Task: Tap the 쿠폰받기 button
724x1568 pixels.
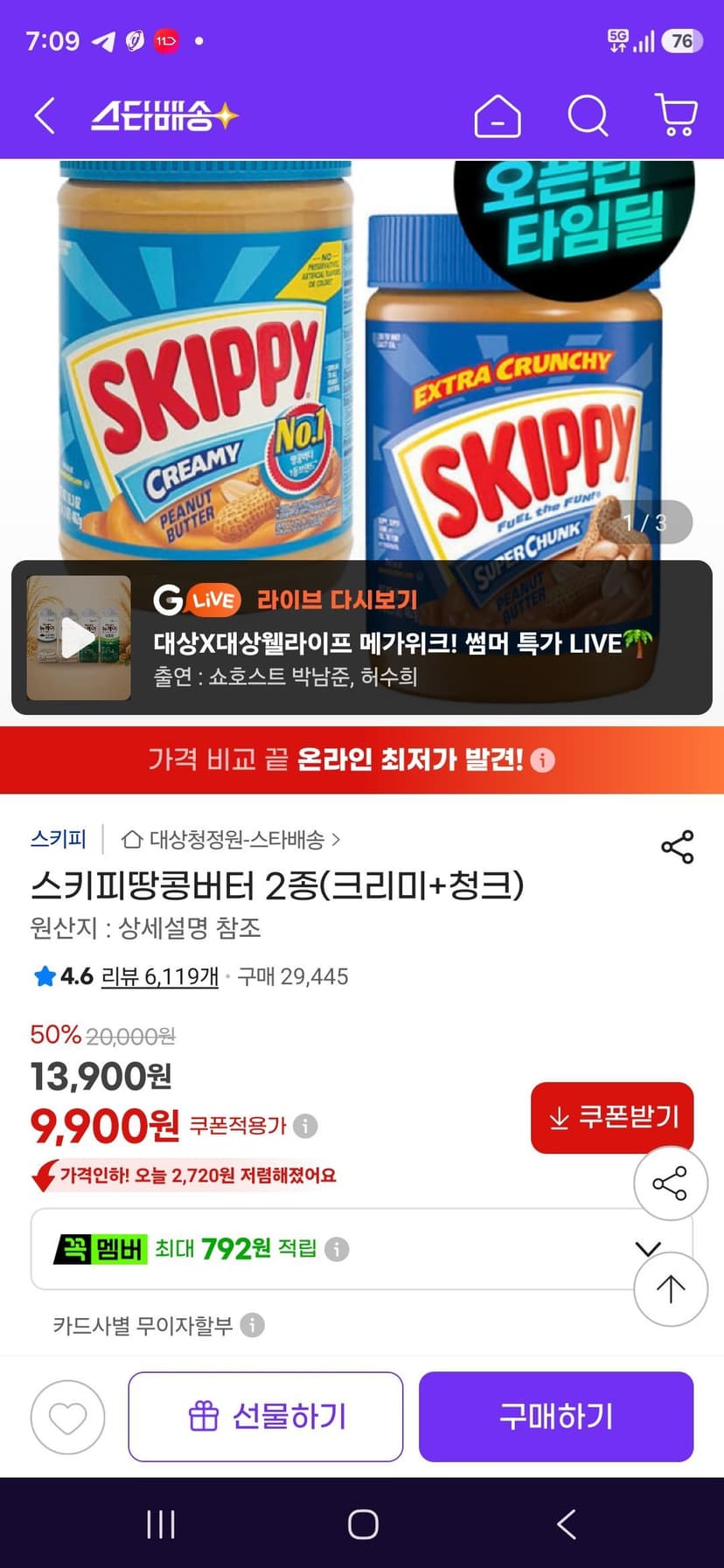Action: coord(612,1118)
